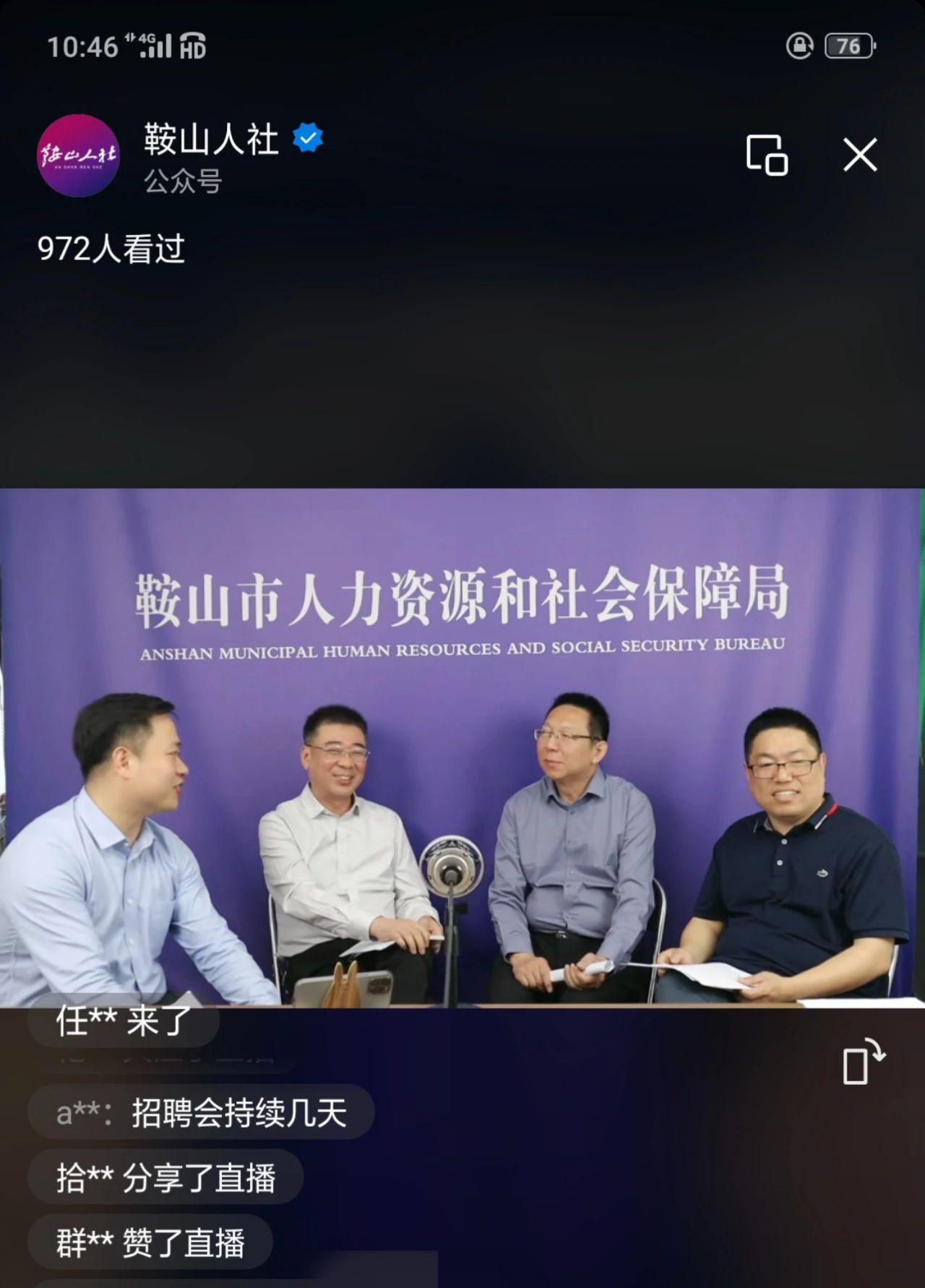Close the live stream
The image size is (925, 1288).
(x=860, y=155)
